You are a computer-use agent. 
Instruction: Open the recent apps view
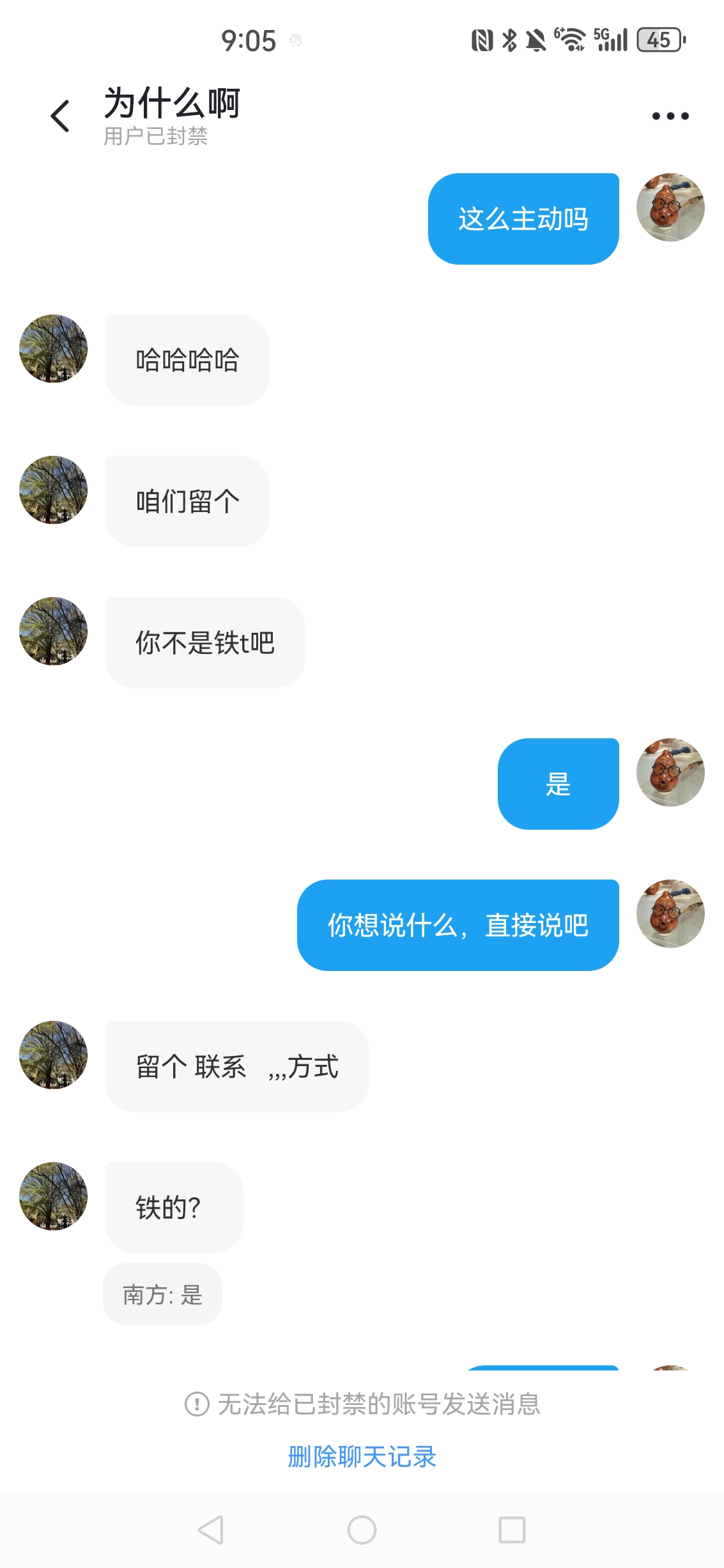(x=512, y=1530)
